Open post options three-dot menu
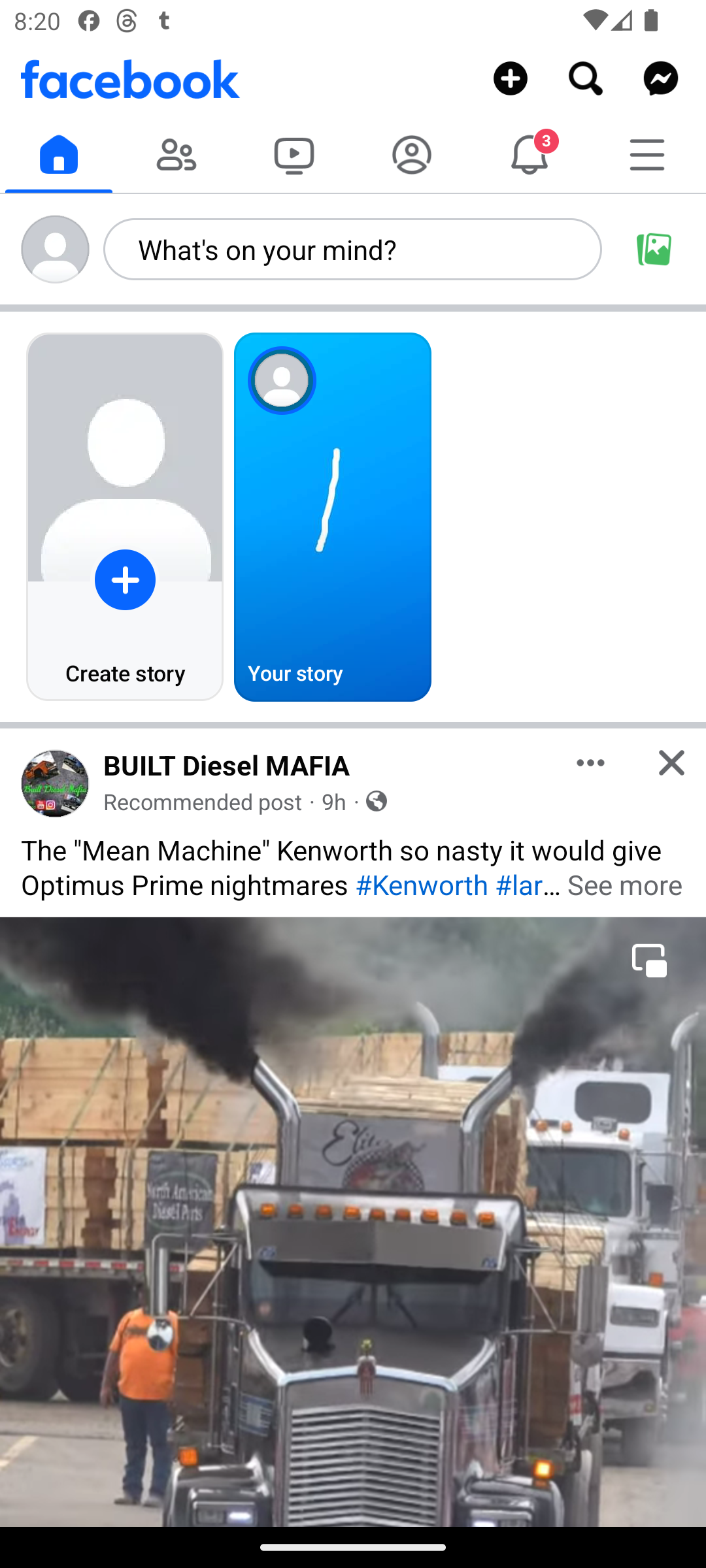This screenshot has width=706, height=1568. [x=590, y=763]
